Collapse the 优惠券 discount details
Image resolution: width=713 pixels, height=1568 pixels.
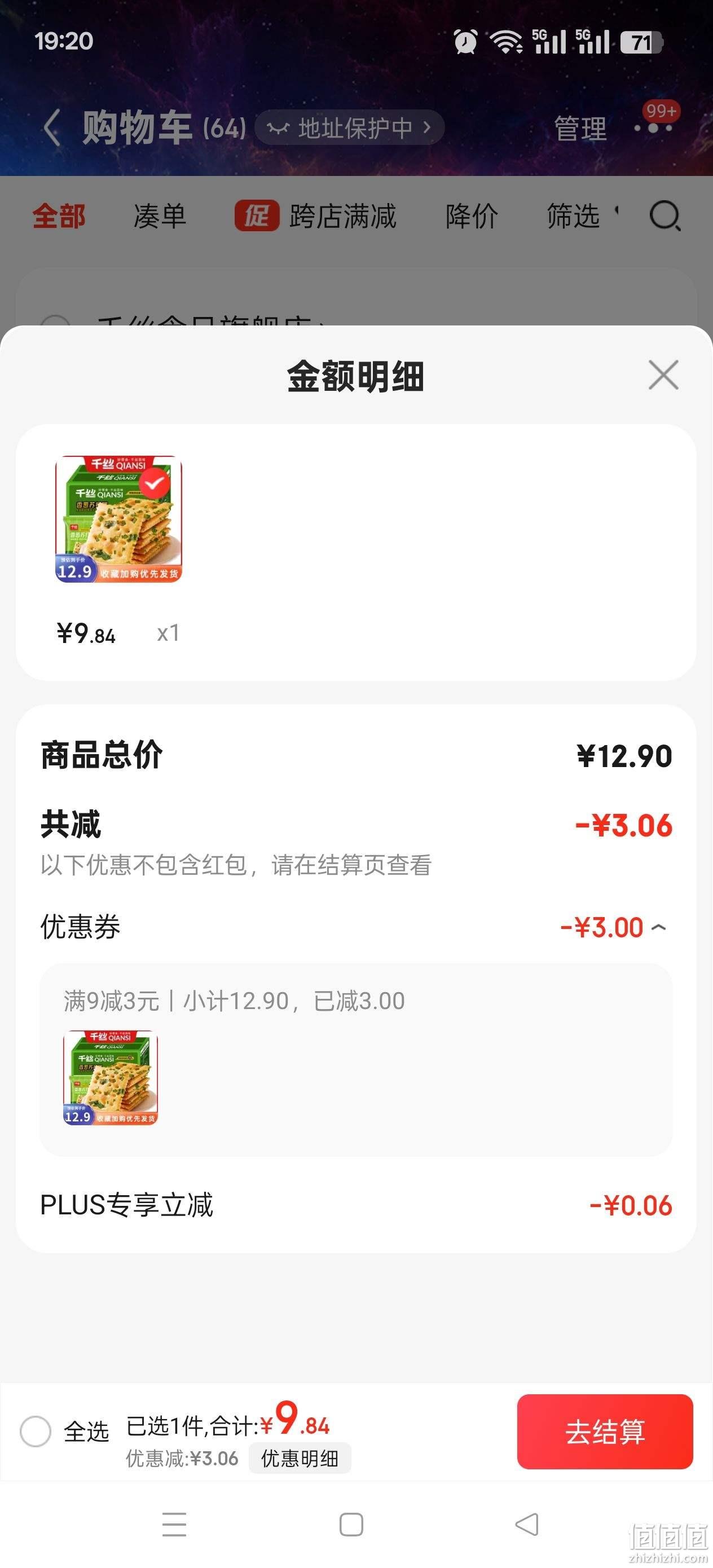[x=659, y=928]
